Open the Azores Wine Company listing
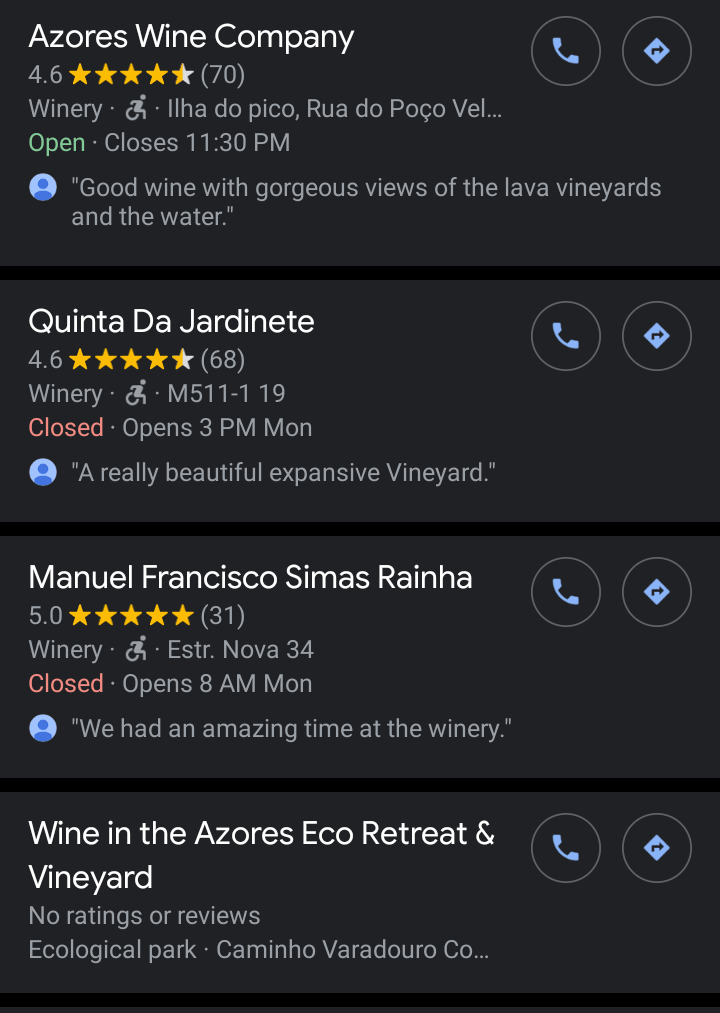The image size is (720, 1013). (191, 37)
